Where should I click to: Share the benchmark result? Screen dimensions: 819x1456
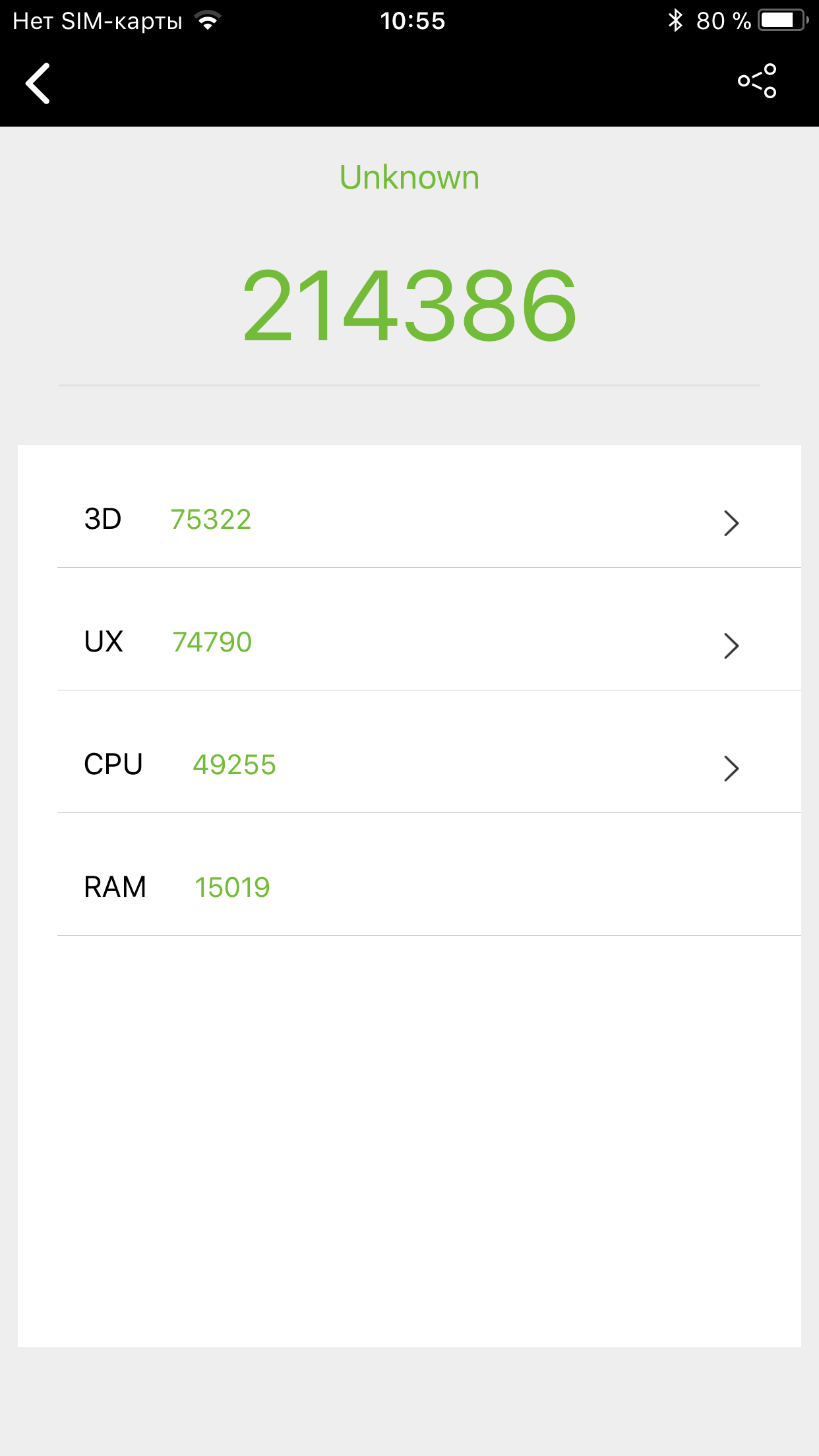pyautogui.click(x=757, y=81)
